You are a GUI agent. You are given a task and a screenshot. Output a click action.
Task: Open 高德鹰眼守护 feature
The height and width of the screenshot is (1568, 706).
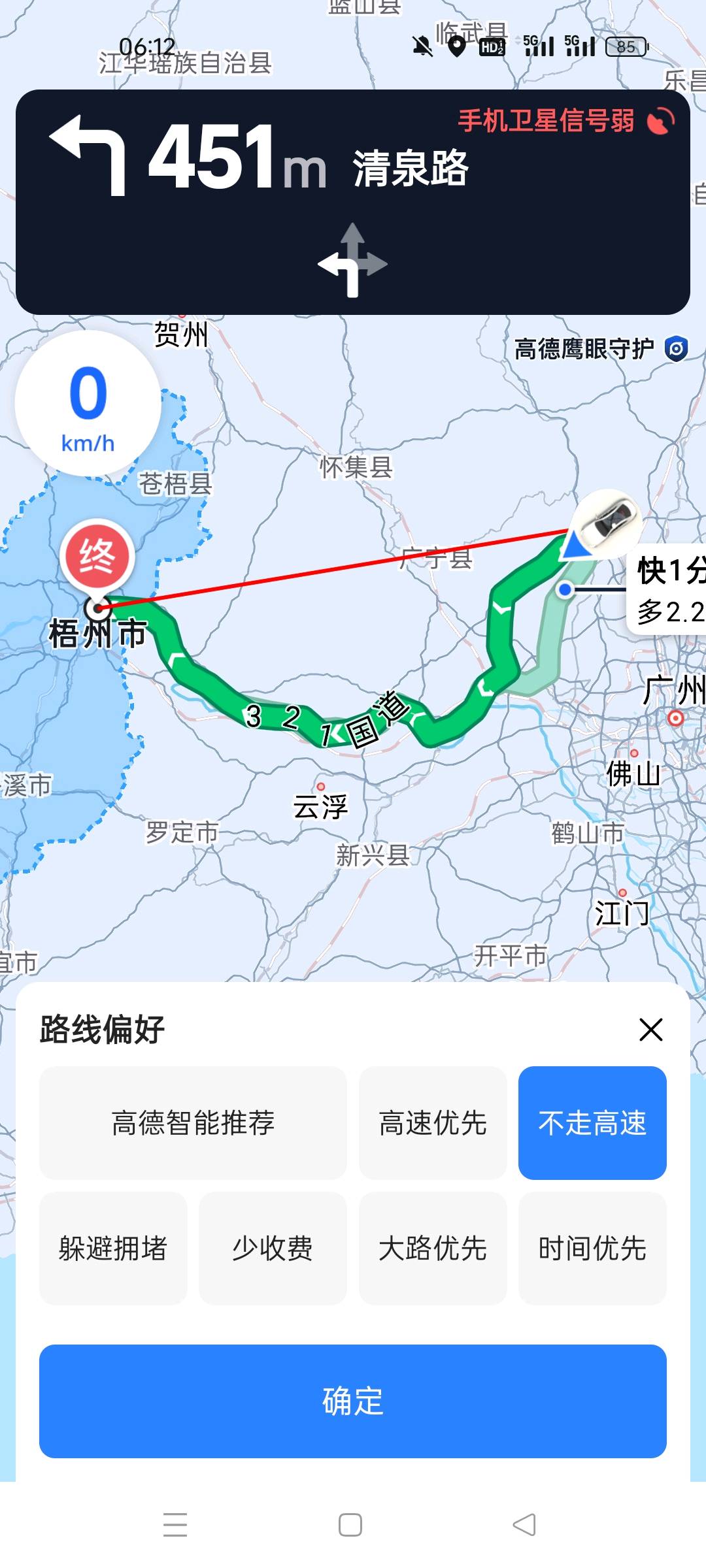point(601,349)
